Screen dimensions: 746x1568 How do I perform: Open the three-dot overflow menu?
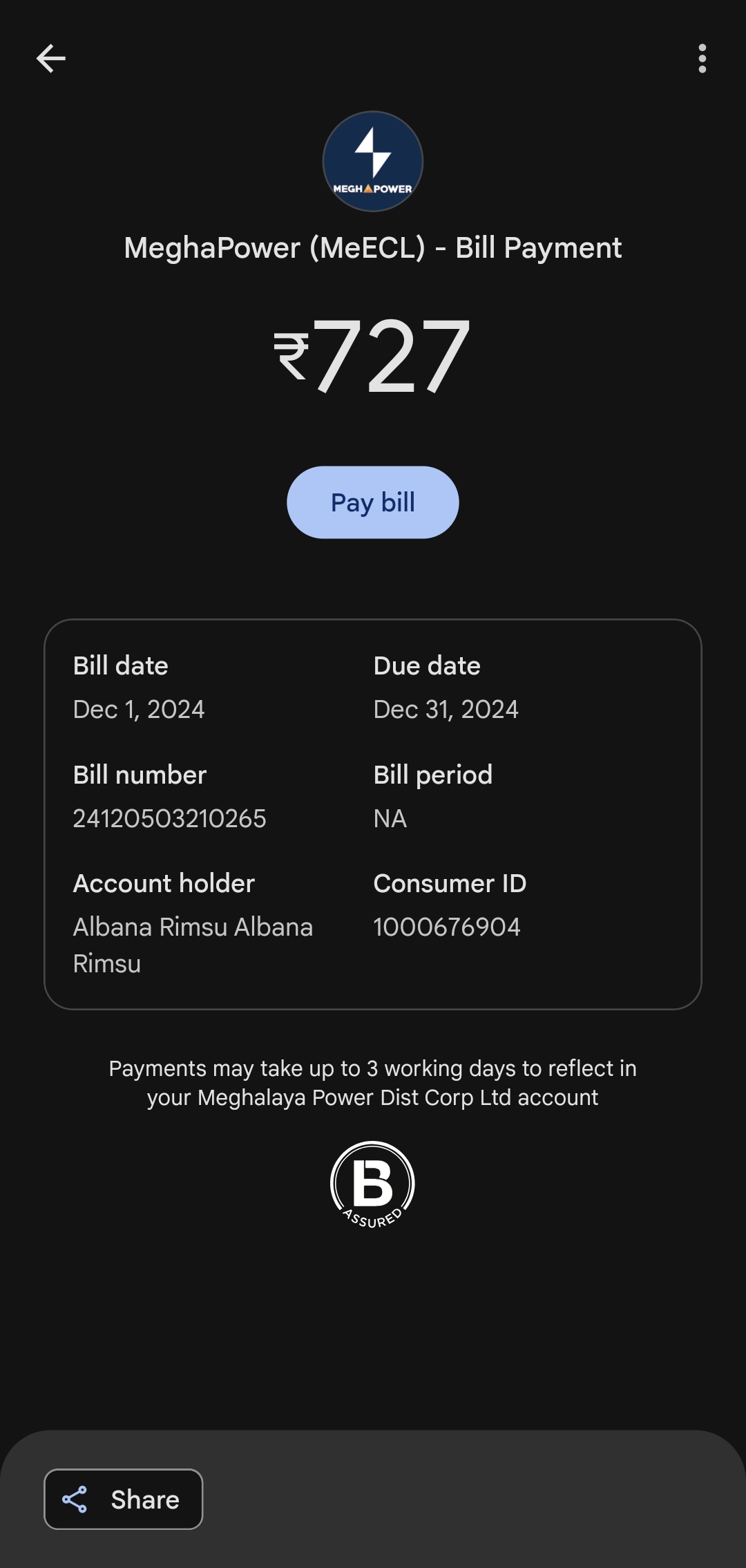[702, 59]
